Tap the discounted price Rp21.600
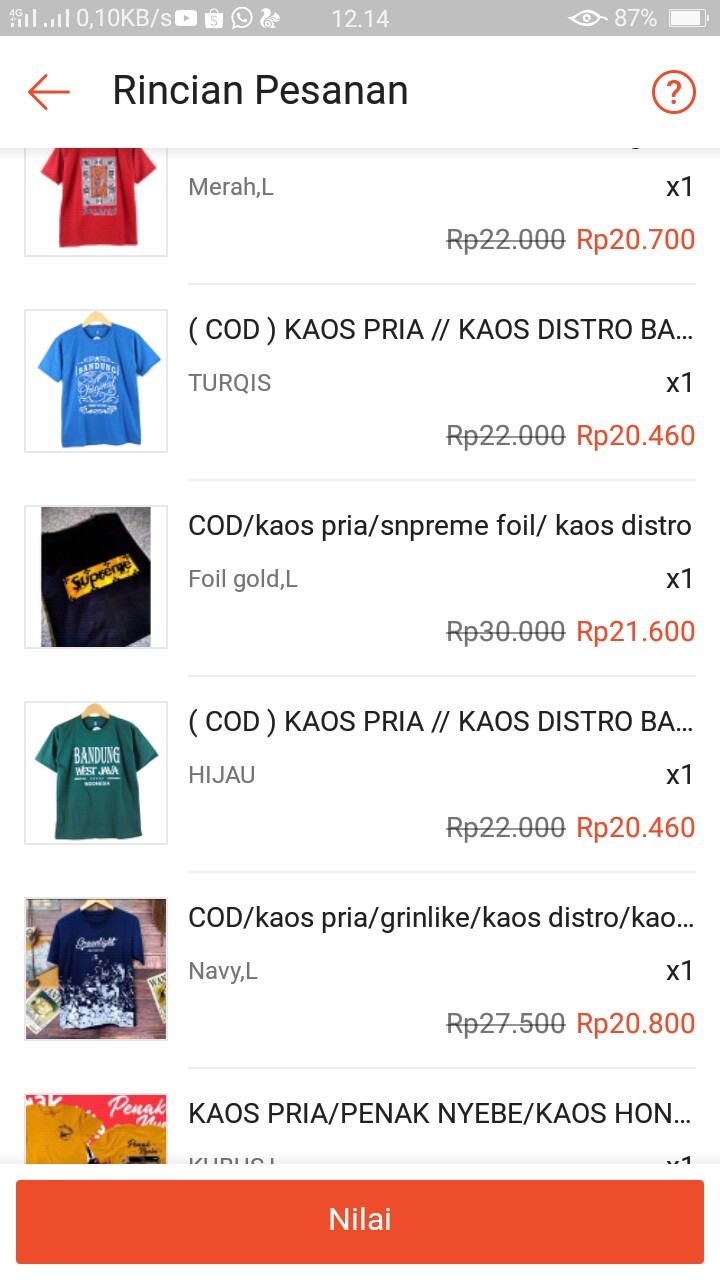720x1280 pixels. 636,631
